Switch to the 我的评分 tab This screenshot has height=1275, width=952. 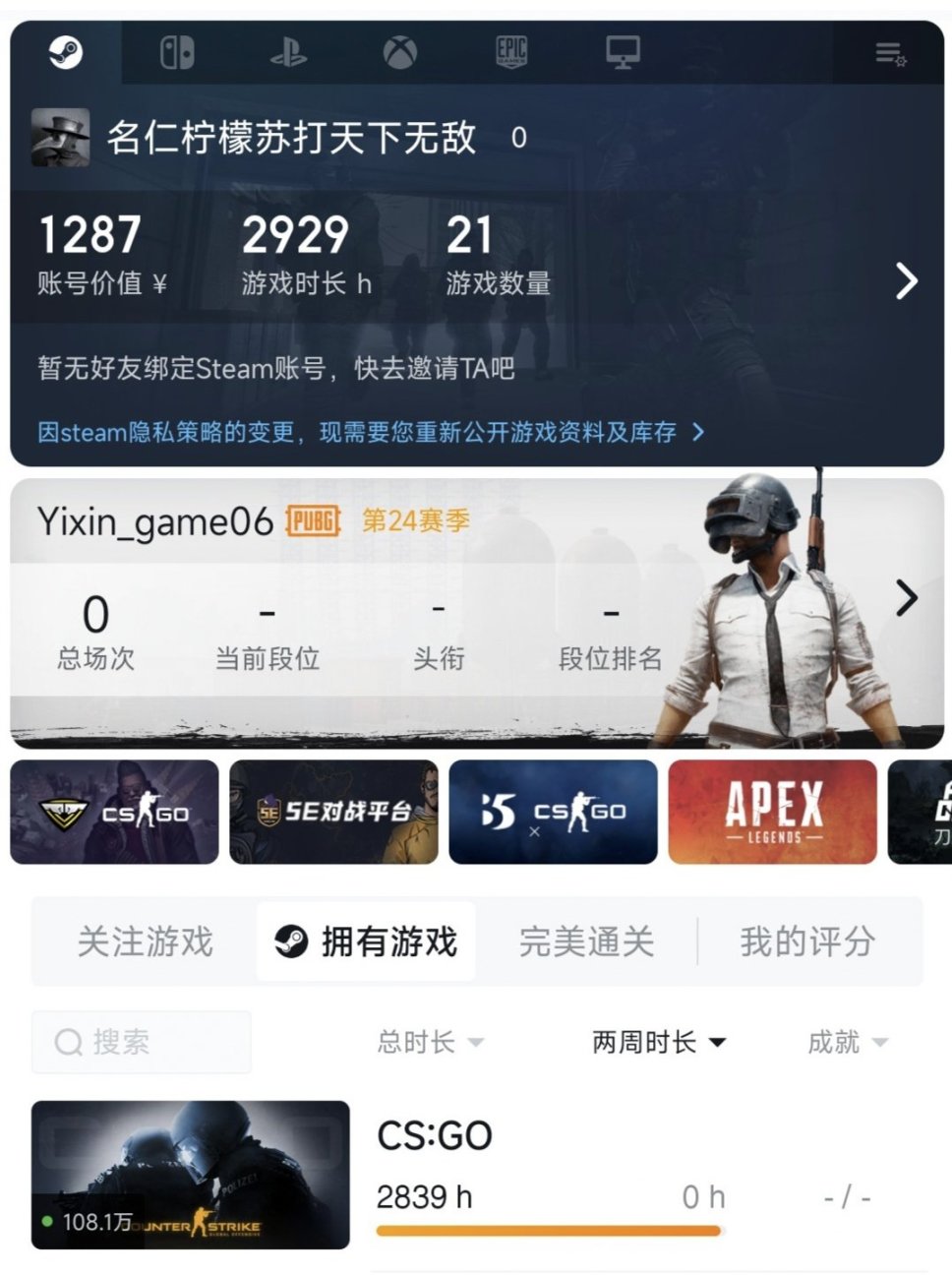[x=807, y=941]
